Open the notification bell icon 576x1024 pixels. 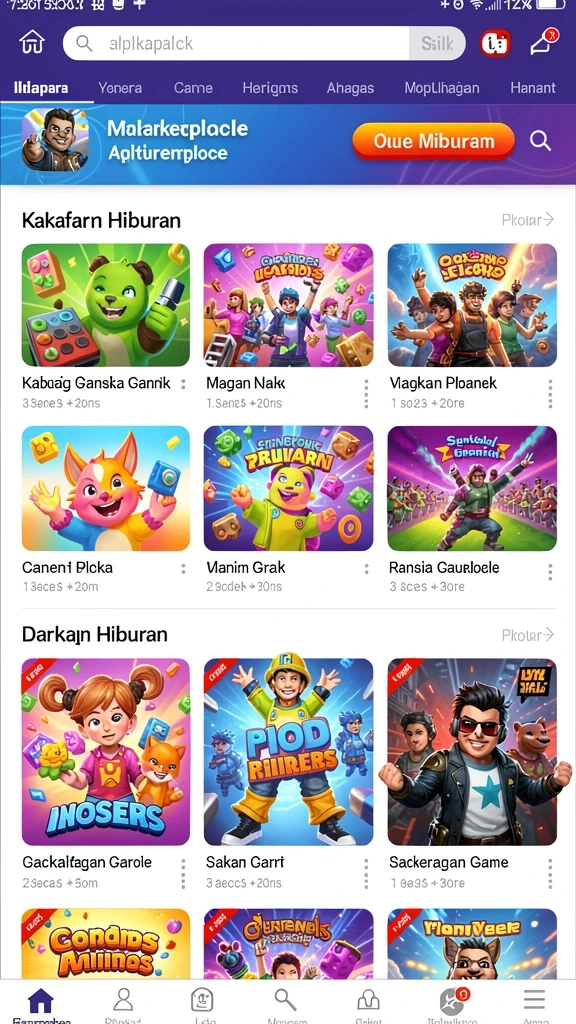543,43
